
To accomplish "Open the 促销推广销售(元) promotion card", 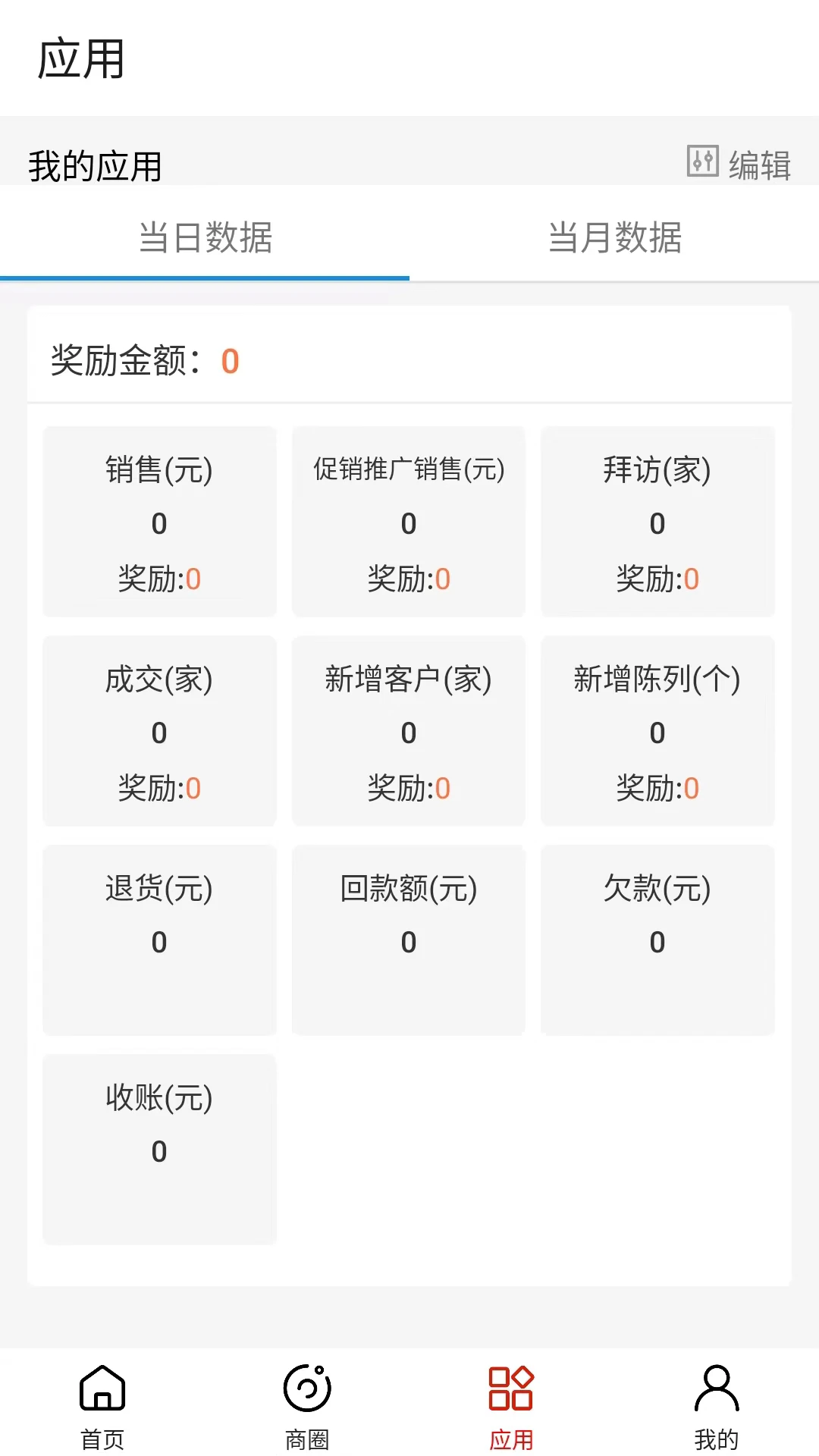I will point(408,520).
